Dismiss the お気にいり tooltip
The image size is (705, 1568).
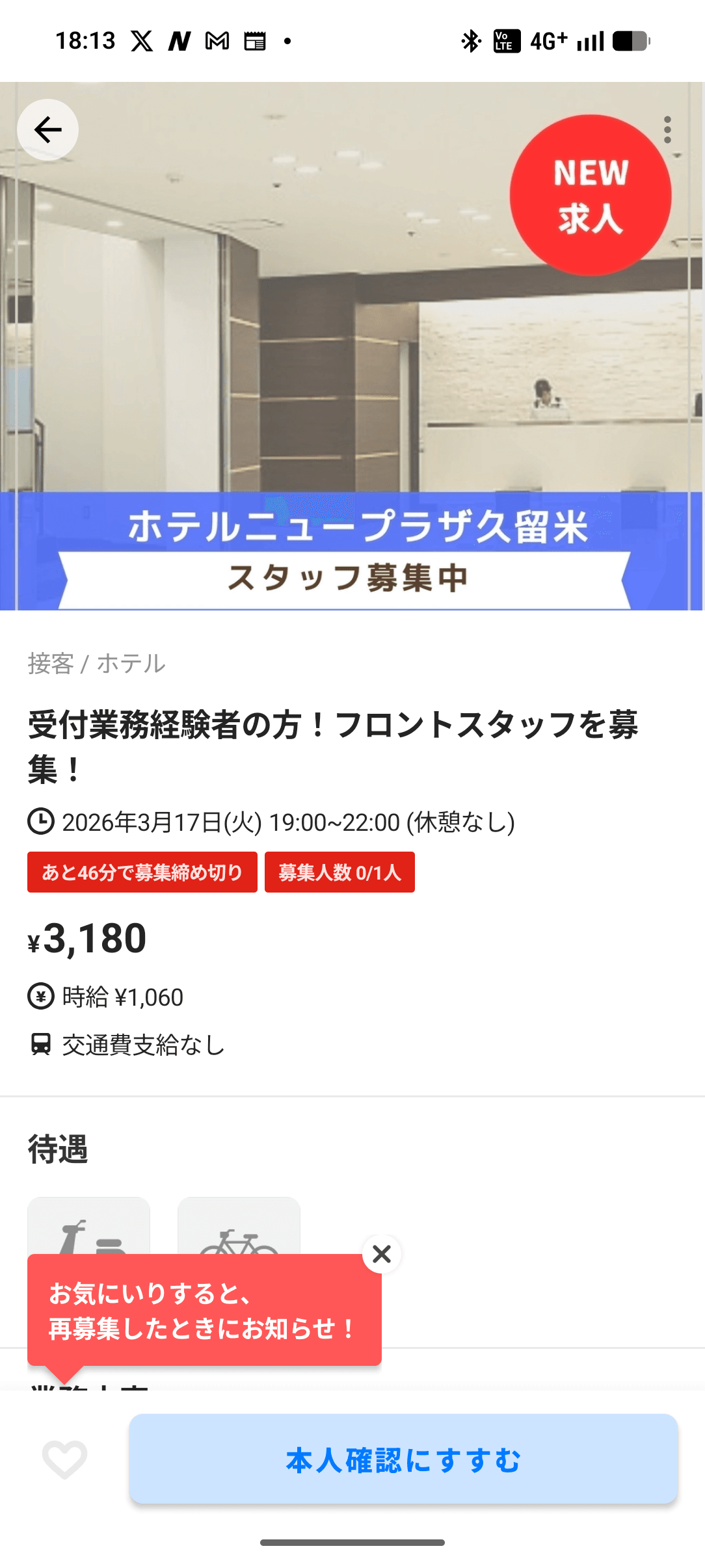pos(382,1254)
